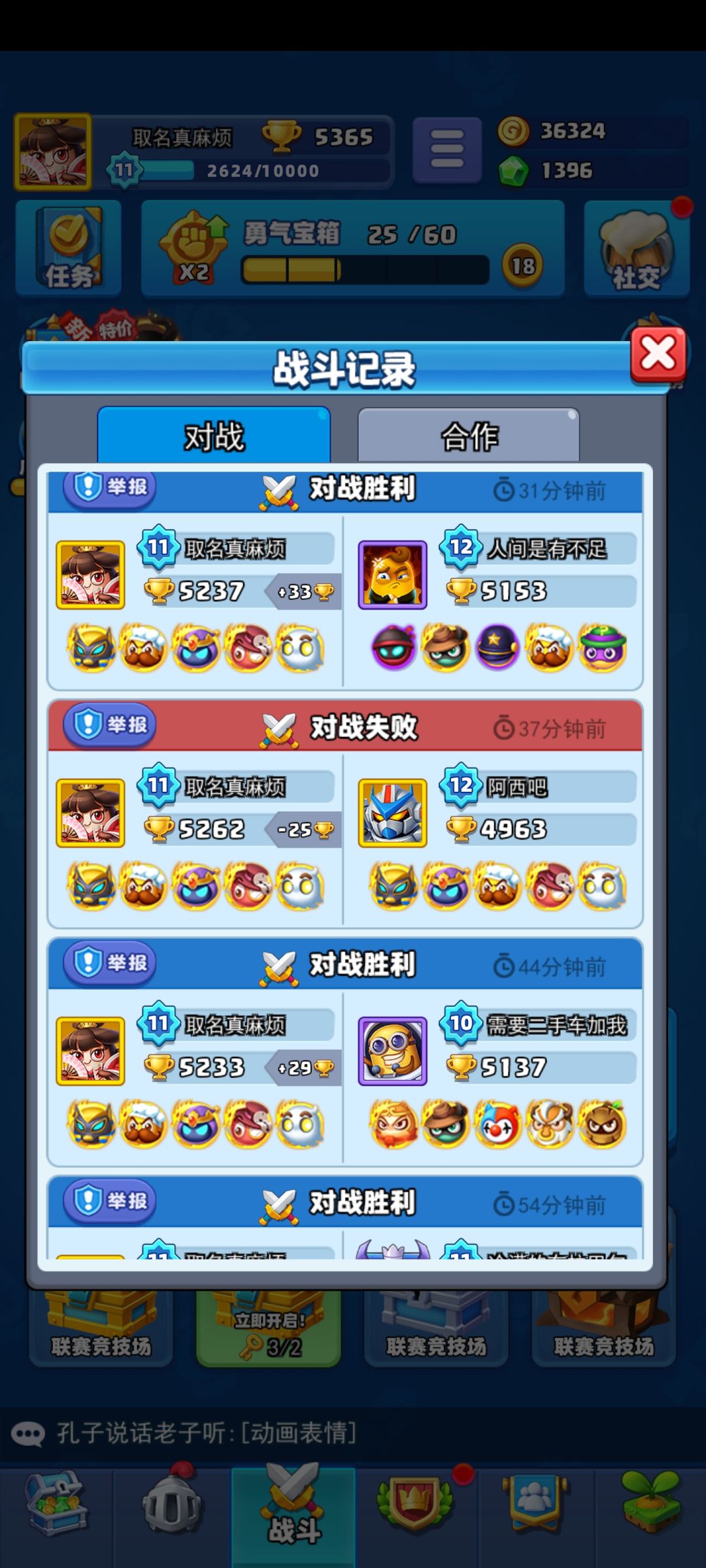
Task: Click opponent avatar of 人间是有不足
Action: tap(392, 575)
